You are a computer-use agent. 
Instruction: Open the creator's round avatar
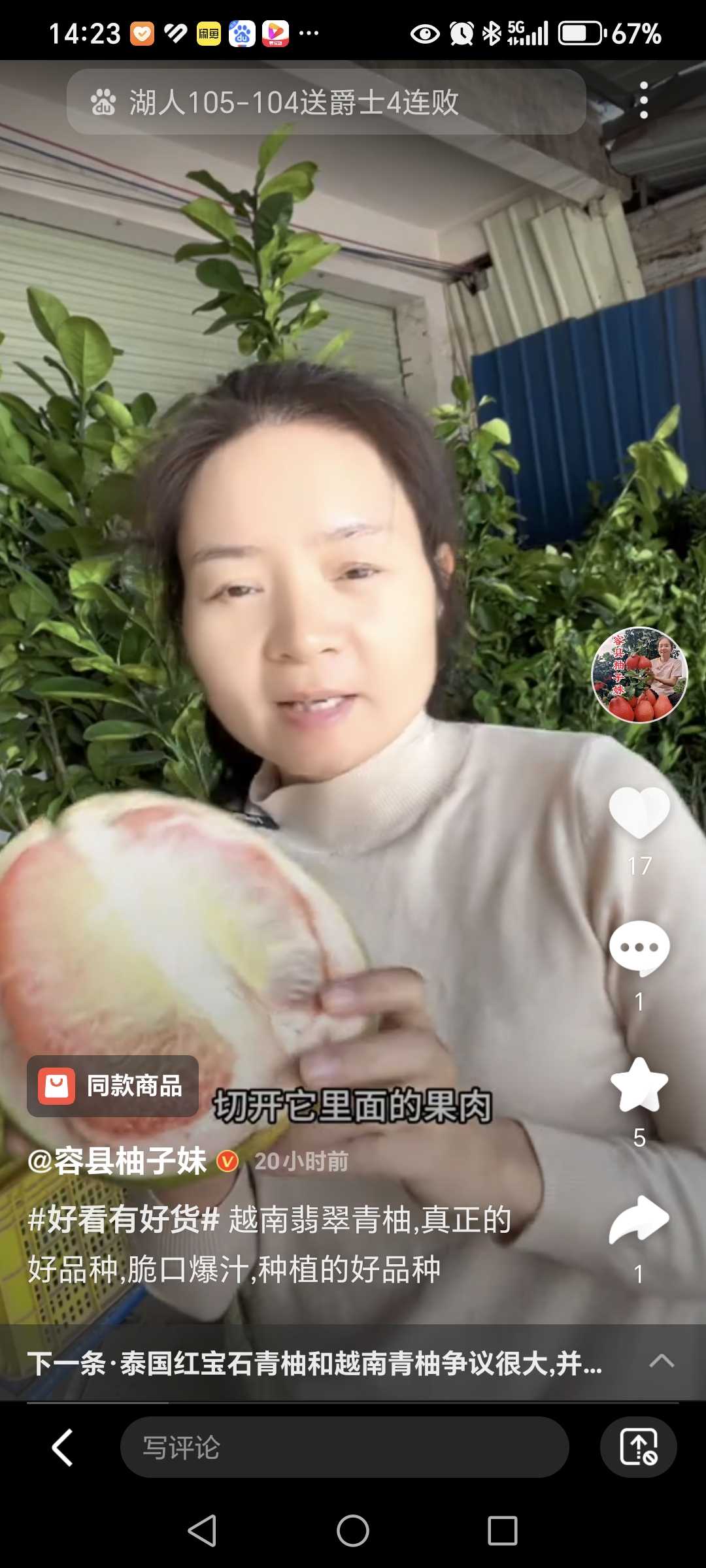(x=639, y=675)
